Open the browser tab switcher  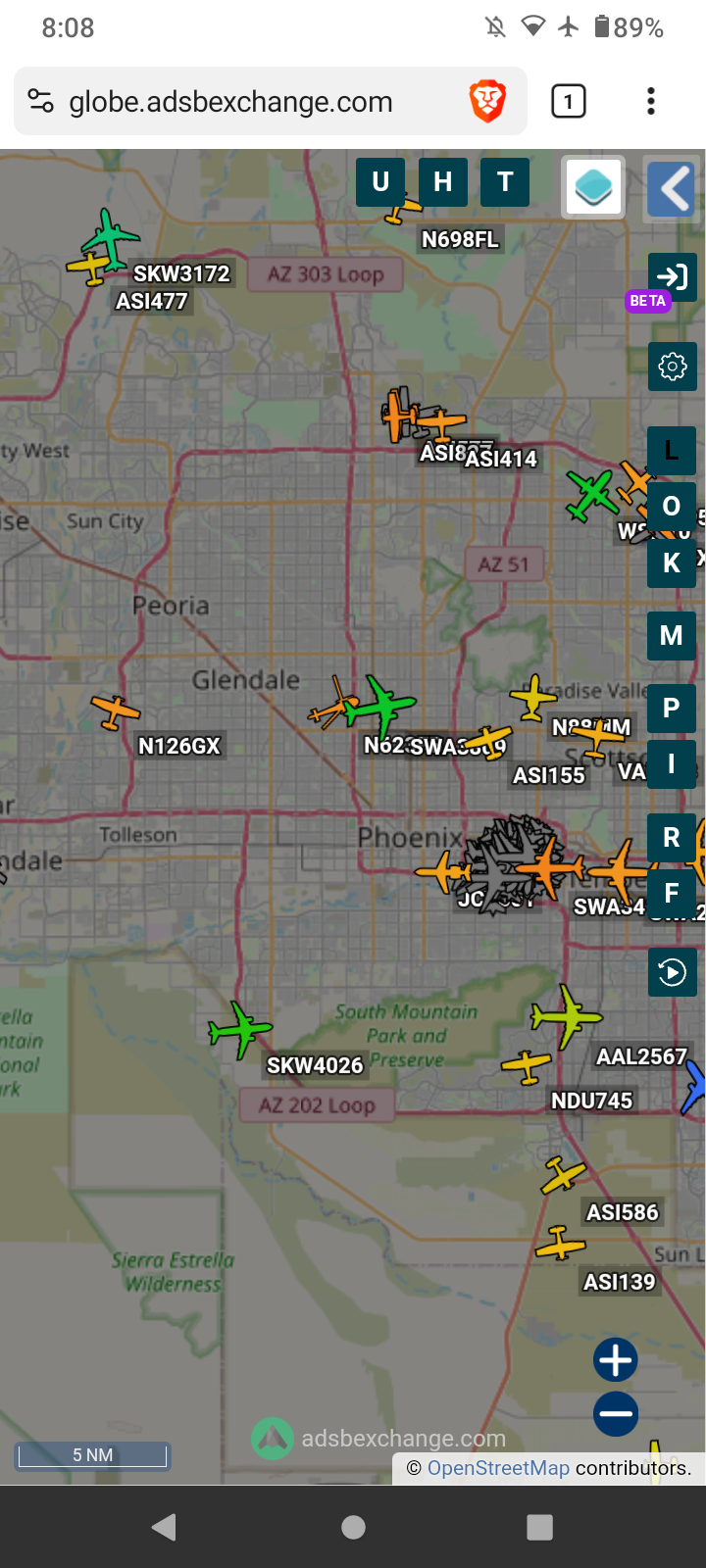[x=569, y=101]
